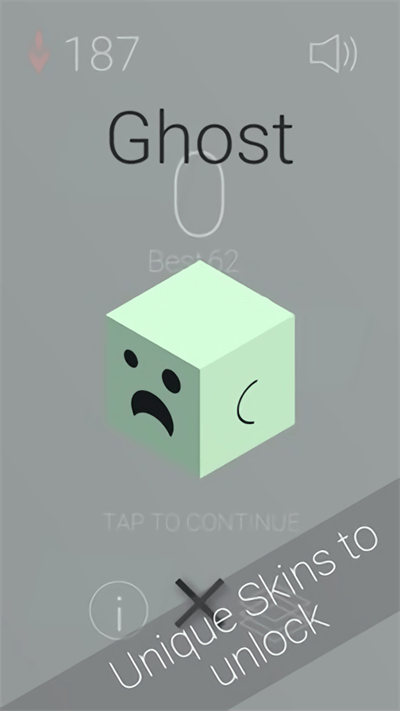Mute the game sound

tap(333, 54)
